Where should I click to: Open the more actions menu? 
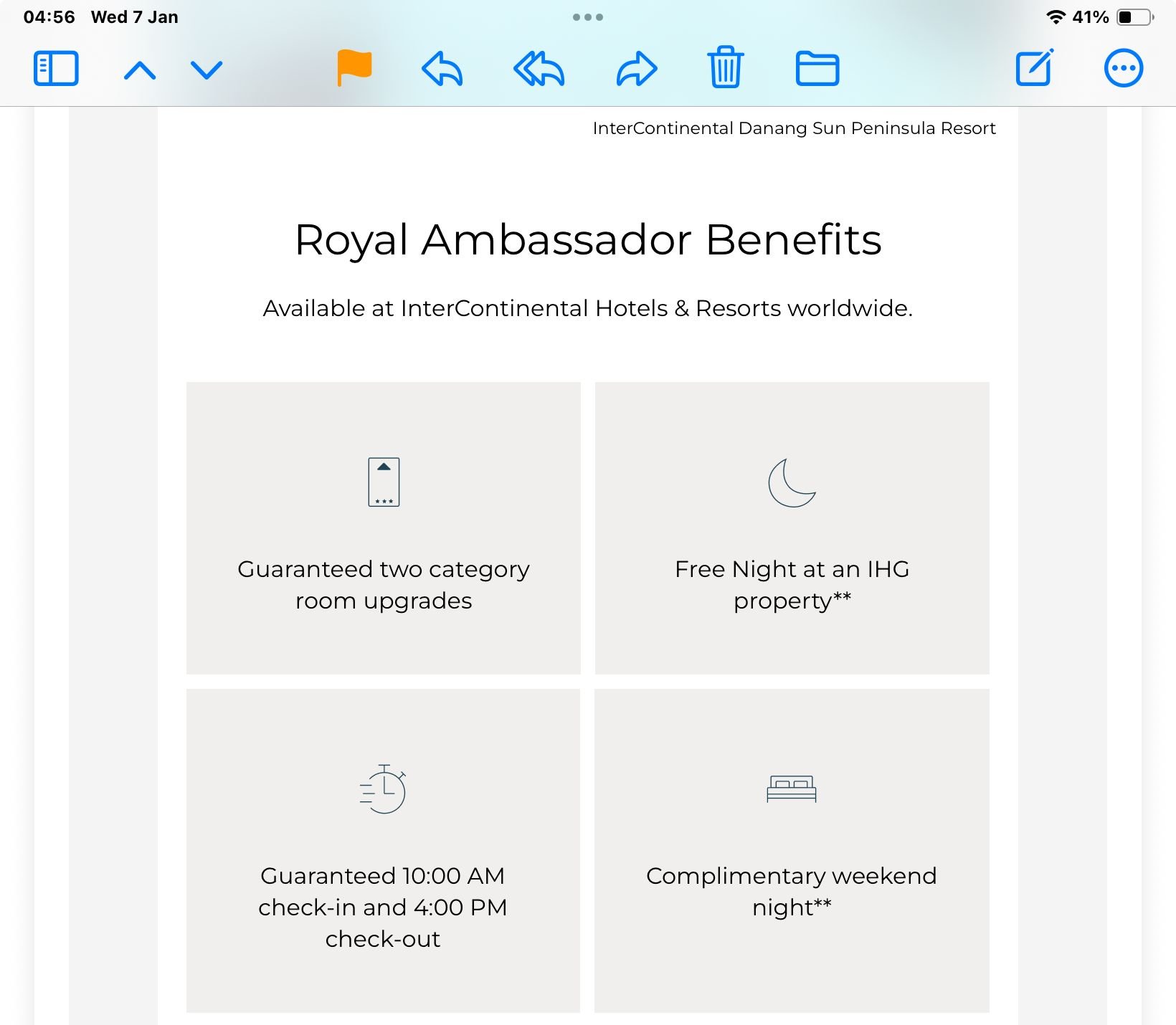(1123, 69)
